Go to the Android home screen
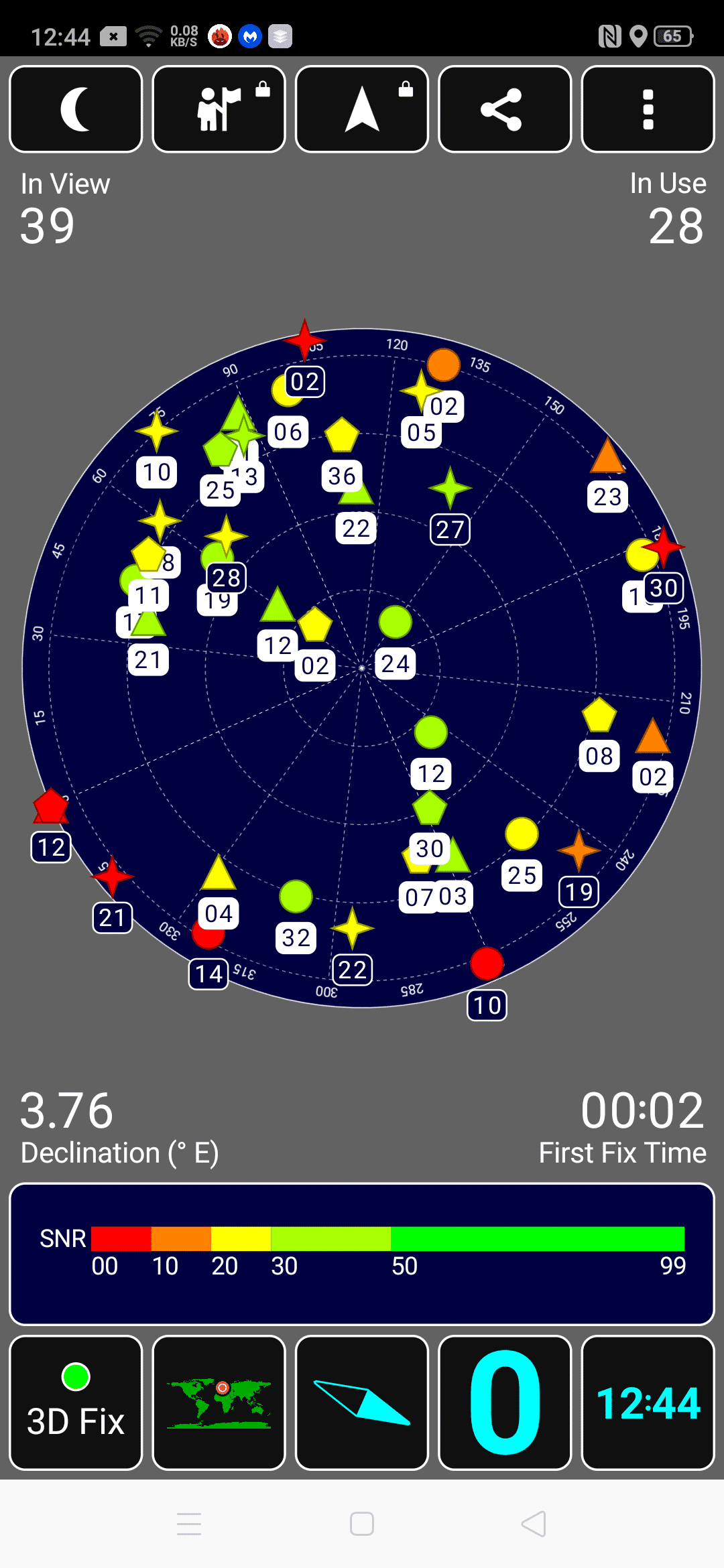 [x=362, y=1524]
